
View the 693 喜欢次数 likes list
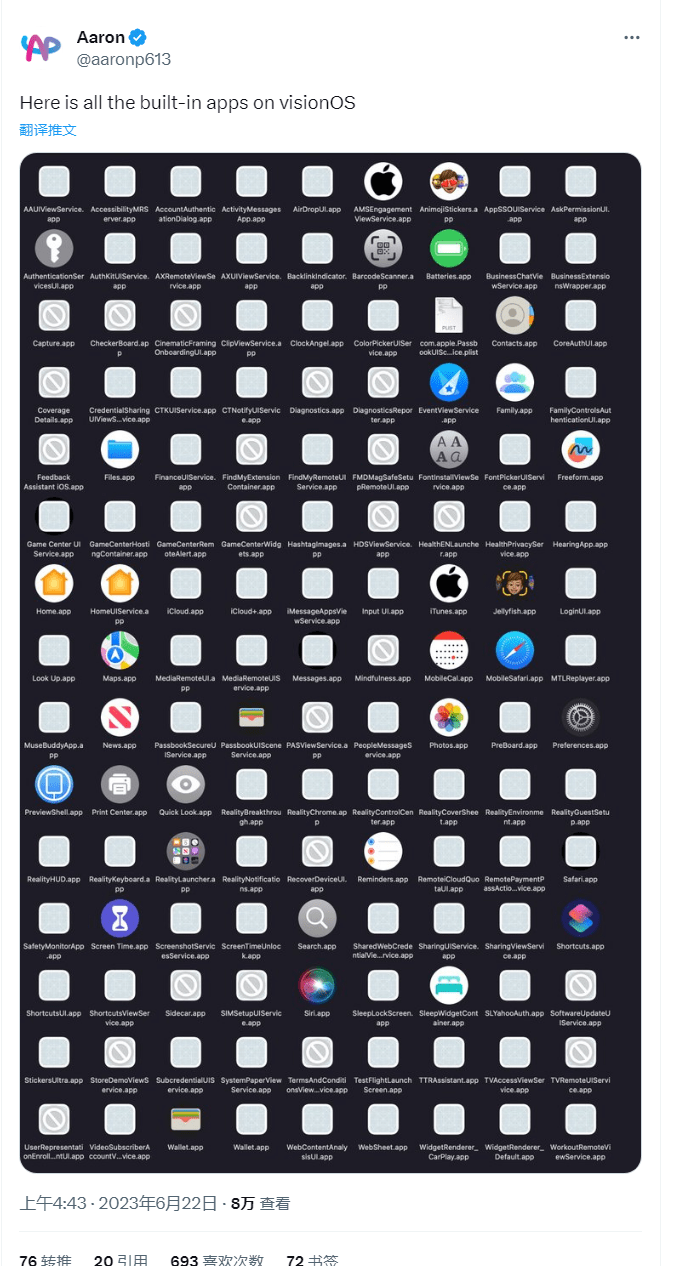217,1259
